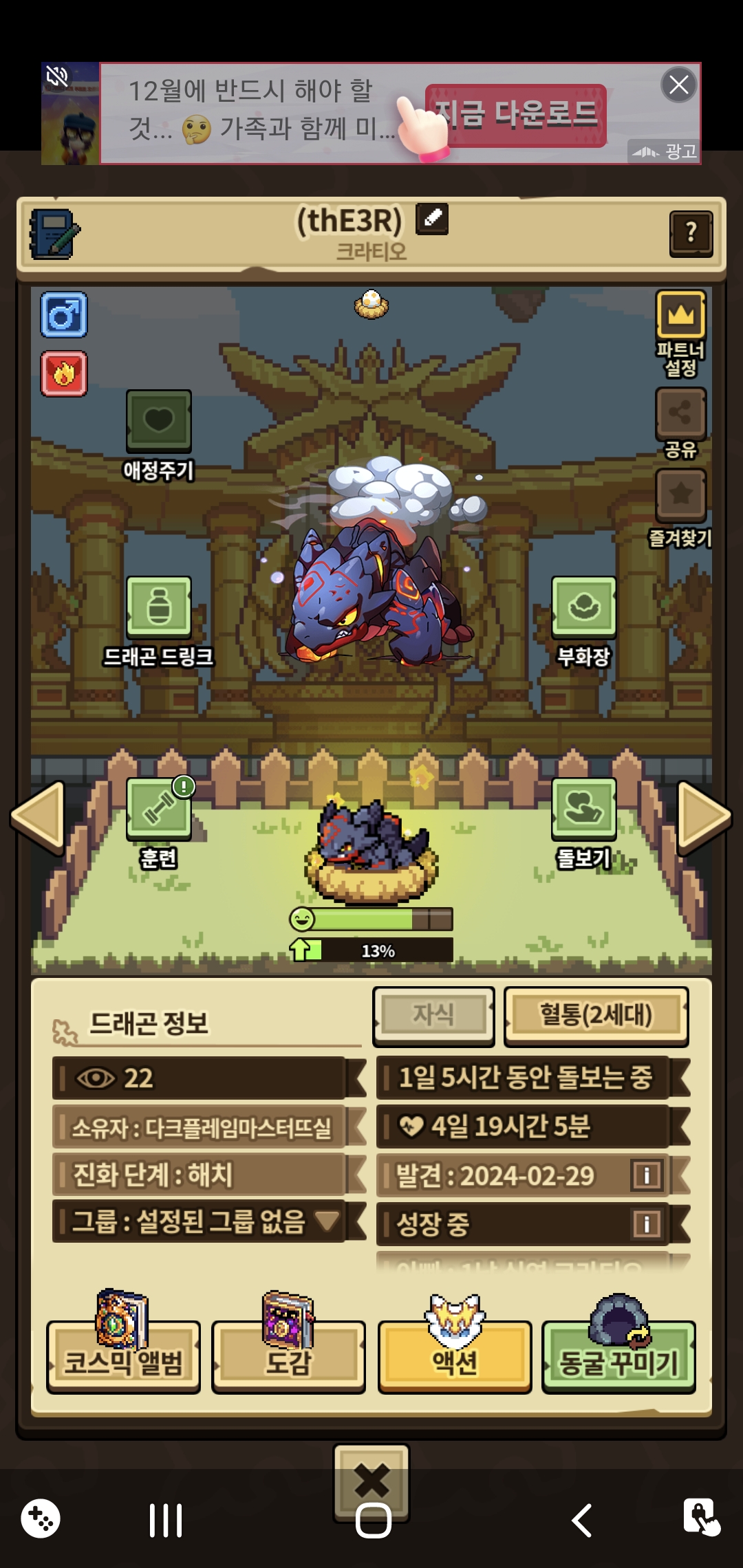
Task: Close the ad banner at top
Action: (678, 85)
